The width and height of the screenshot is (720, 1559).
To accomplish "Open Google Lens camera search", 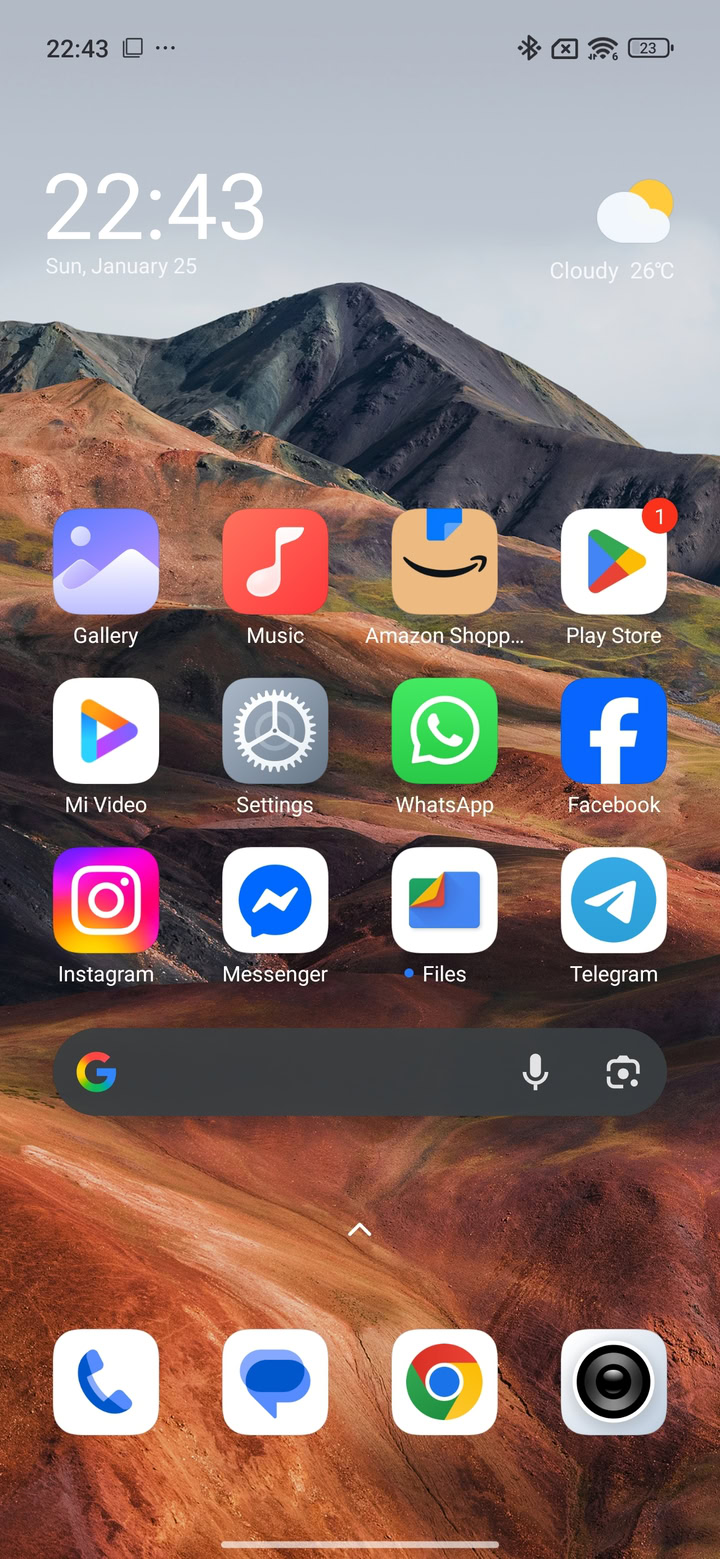I will click(623, 1073).
